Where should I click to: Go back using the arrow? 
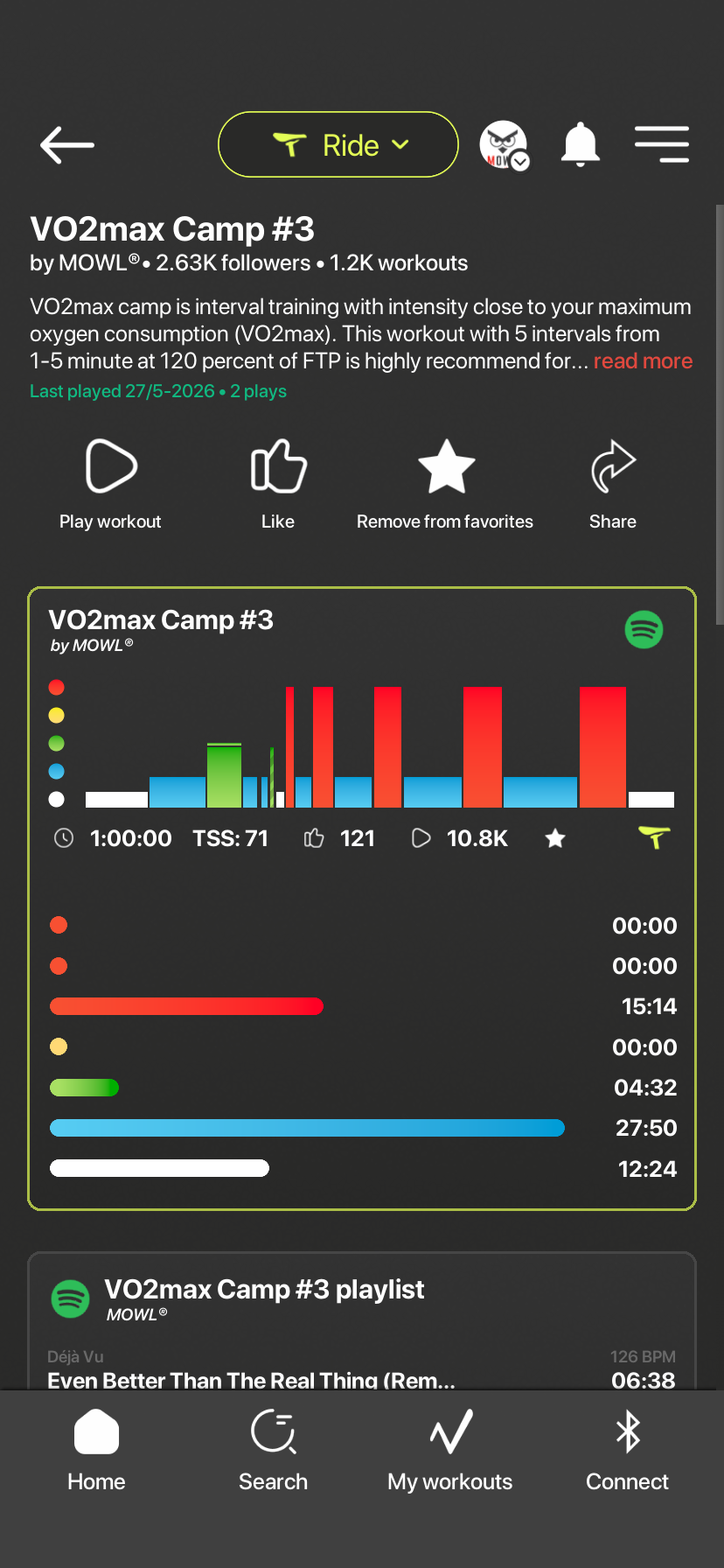(x=67, y=145)
